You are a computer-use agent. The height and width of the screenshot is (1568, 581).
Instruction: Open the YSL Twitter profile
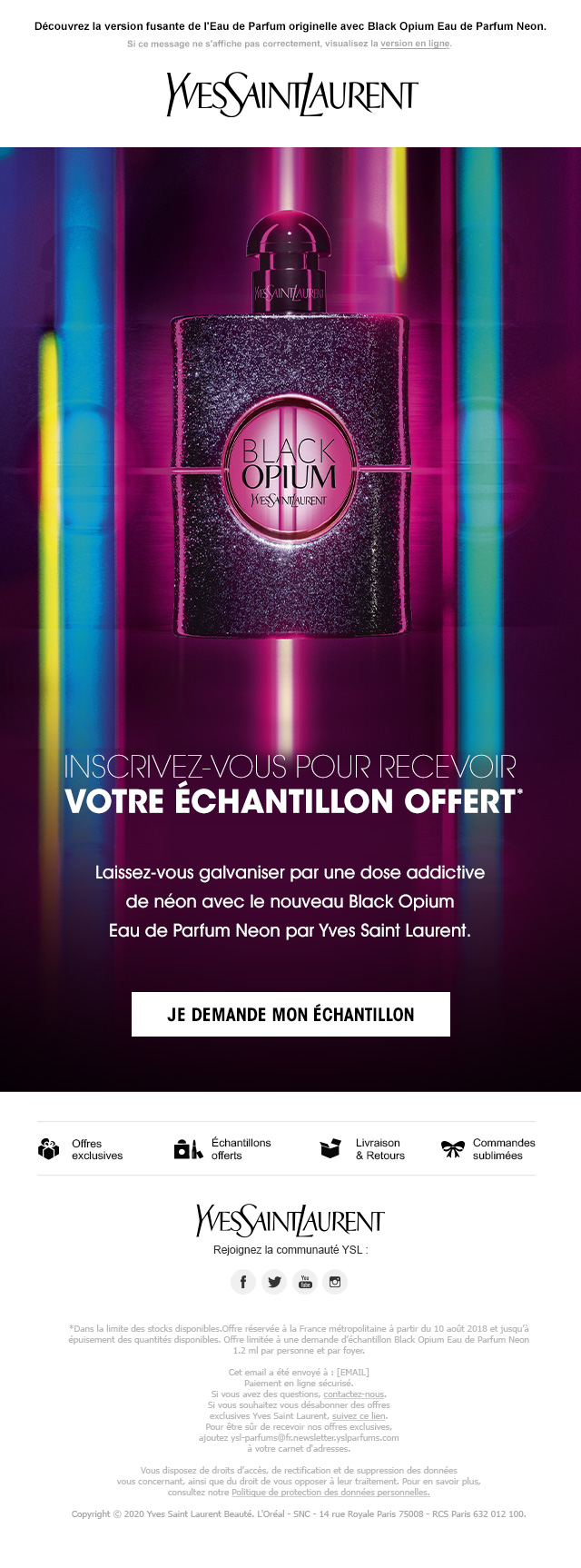274,1282
